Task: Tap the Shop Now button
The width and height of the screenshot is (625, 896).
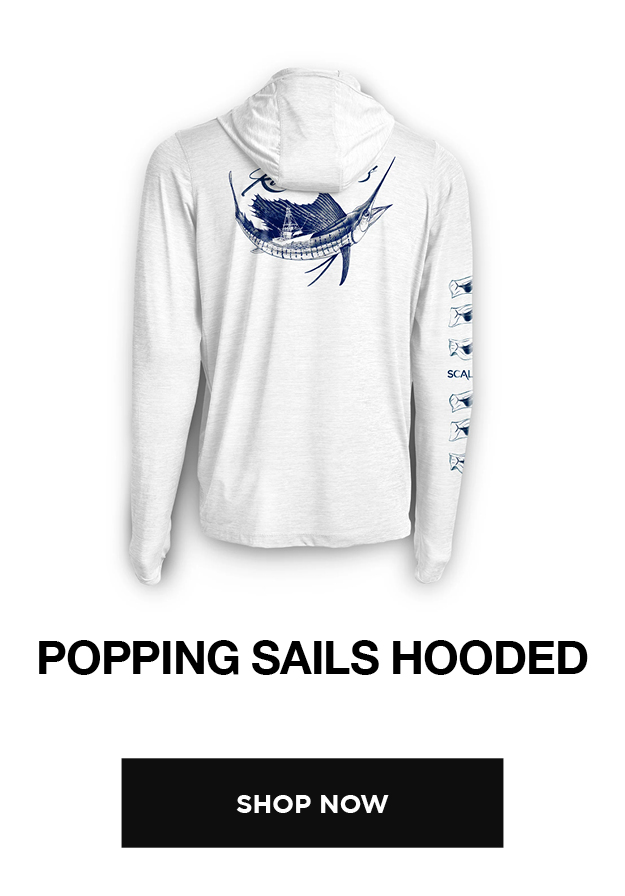Action: point(312,802)
